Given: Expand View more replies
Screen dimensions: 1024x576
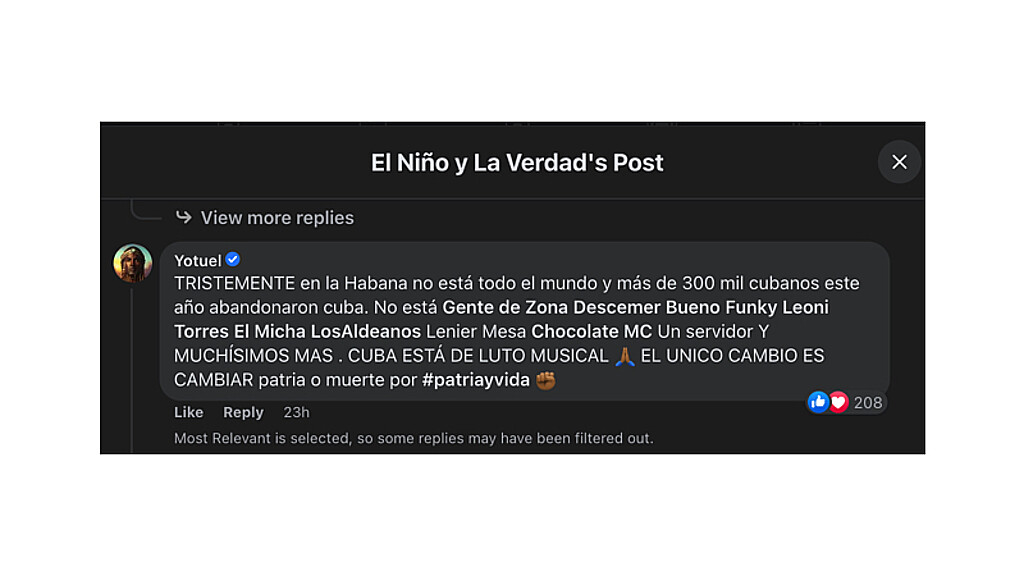Looking at the screenshot, I should [x=277, y=218].
